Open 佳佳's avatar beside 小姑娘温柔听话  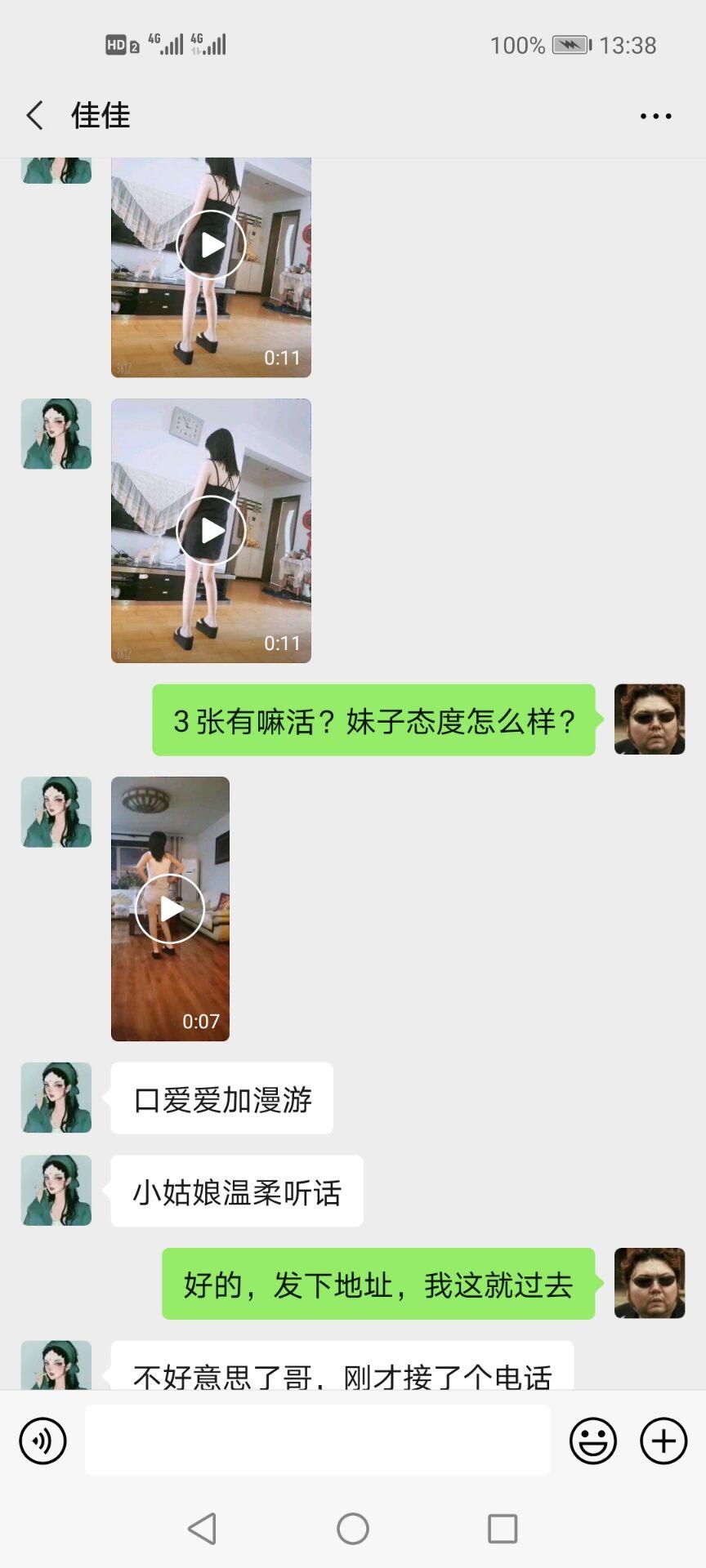[56, 1191]
